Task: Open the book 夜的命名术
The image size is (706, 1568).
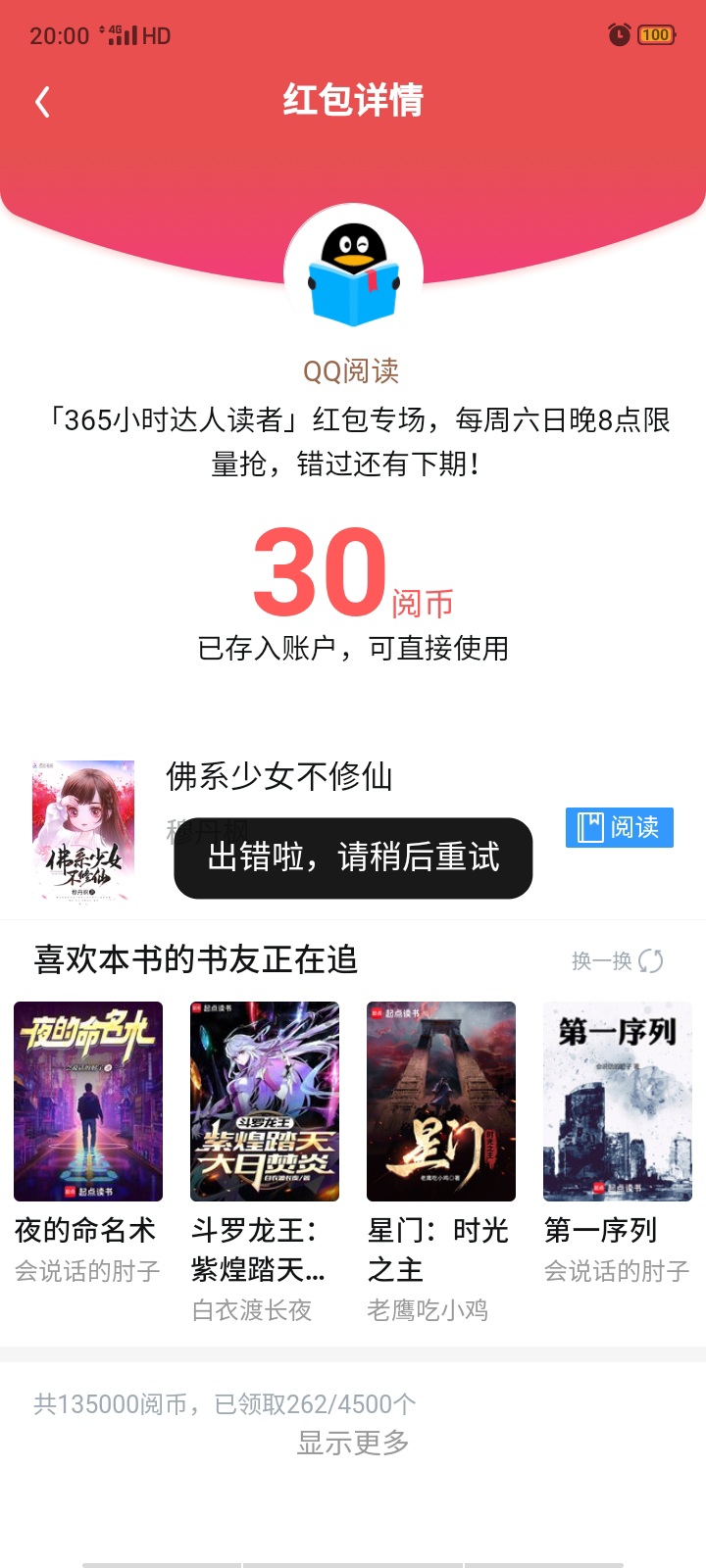Action: pos(88,1102)
